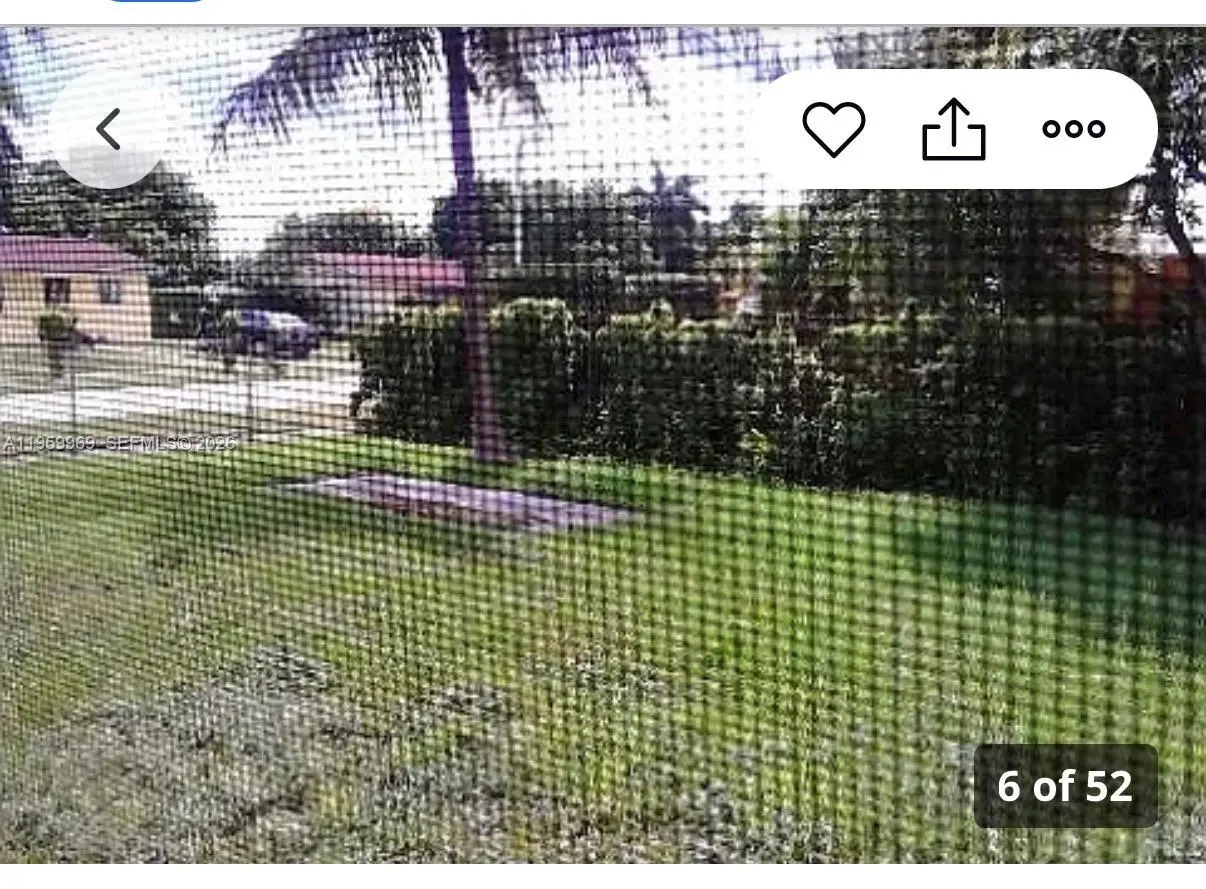Go back using the back arrow
The height and width of the screenshot is (889, 1206).
[x=108, y=130]
